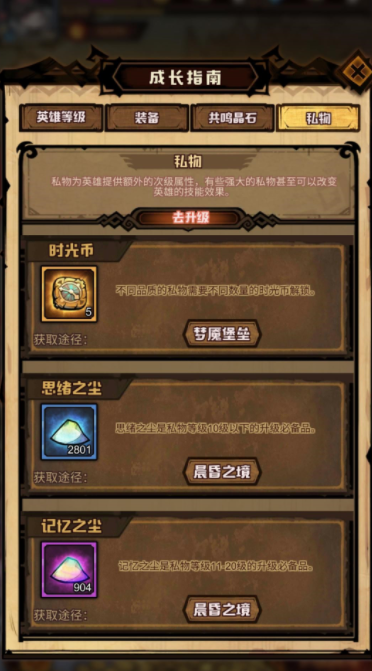Switch to the 英雄等级 tab
Screen dimensions: 372x671
61,118
